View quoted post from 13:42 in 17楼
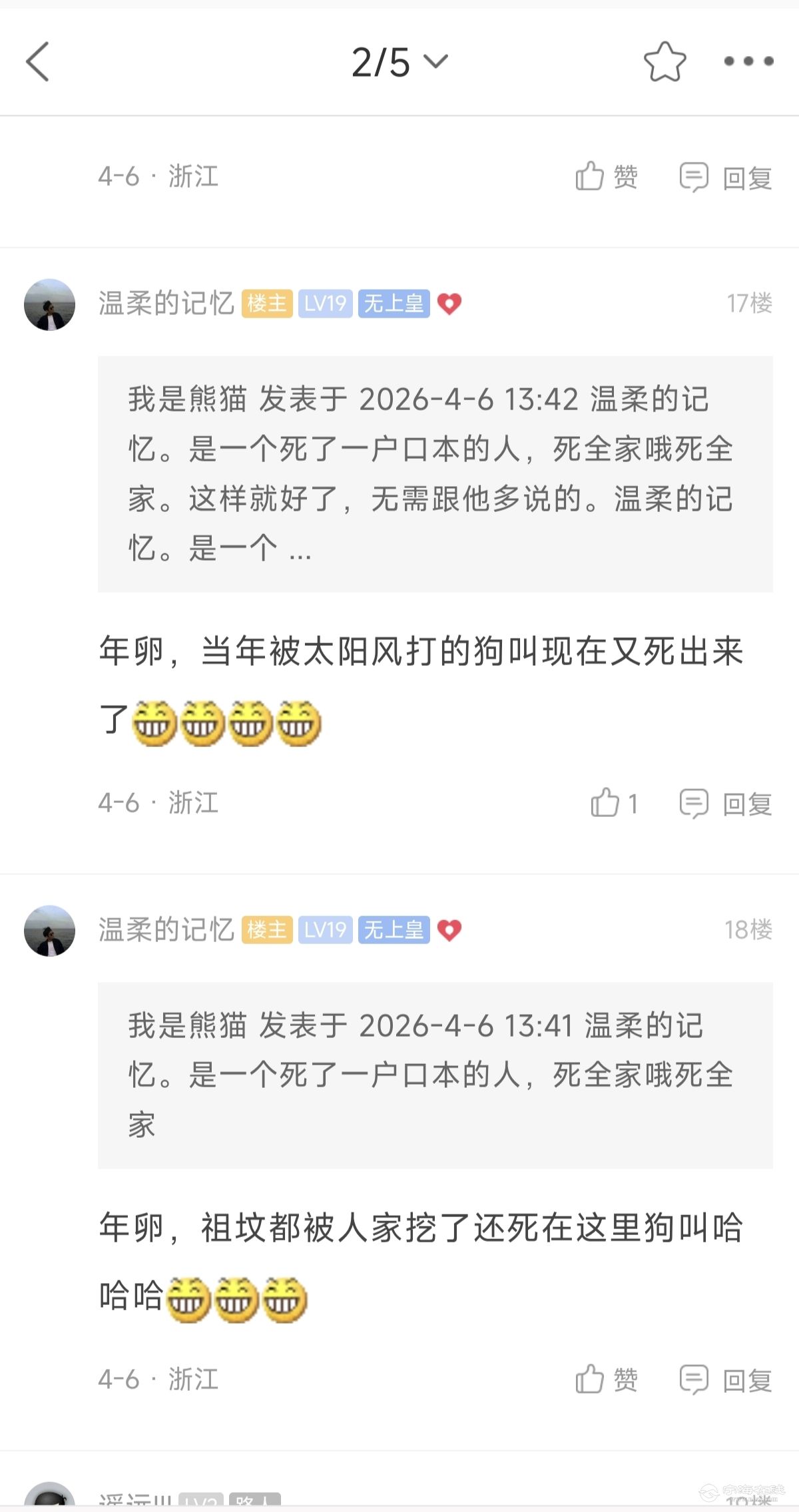 (x=435, y=474)
